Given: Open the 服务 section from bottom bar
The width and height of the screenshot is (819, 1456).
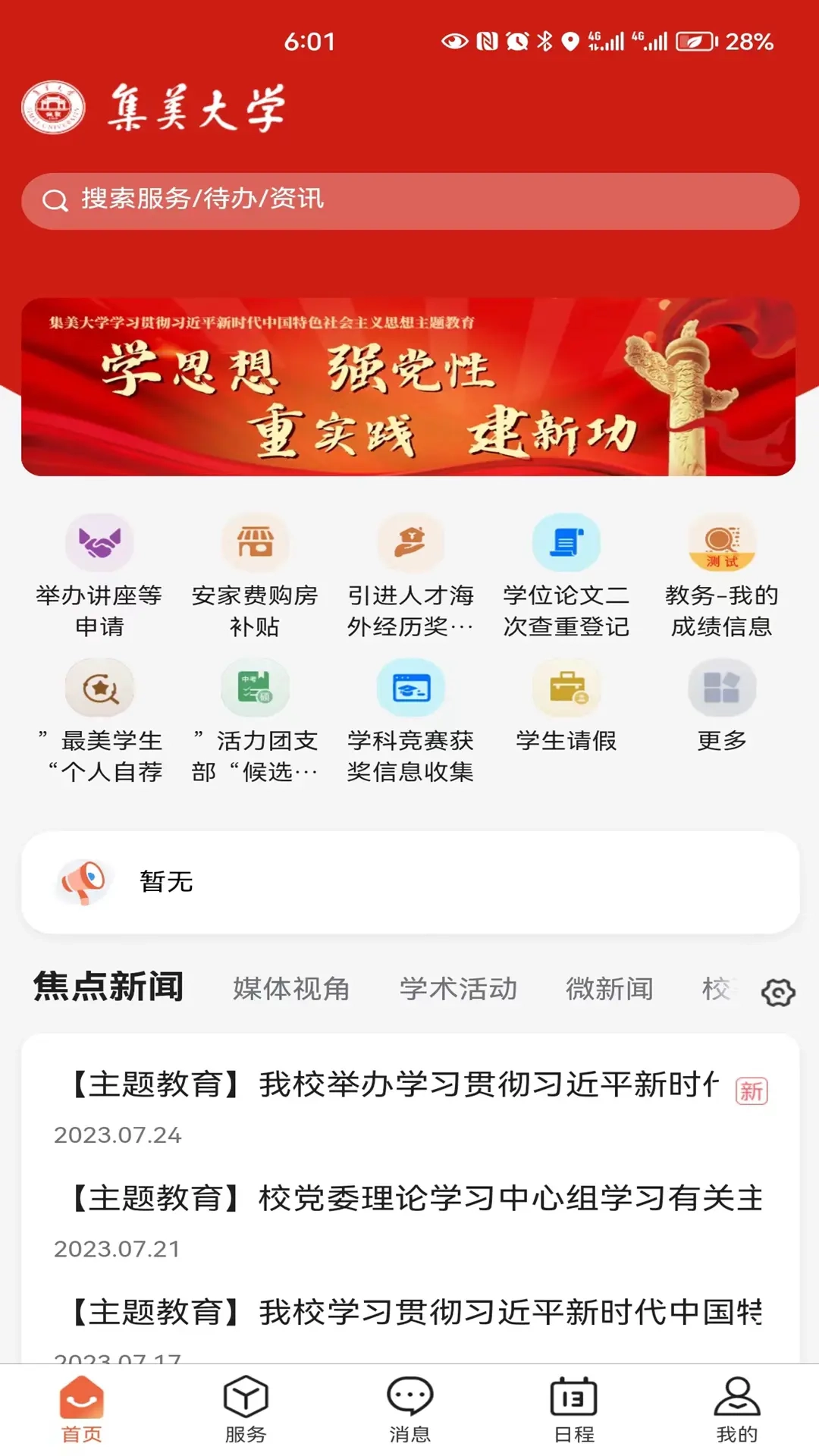Looking at the screenshot, I should tap(246, 1407).
